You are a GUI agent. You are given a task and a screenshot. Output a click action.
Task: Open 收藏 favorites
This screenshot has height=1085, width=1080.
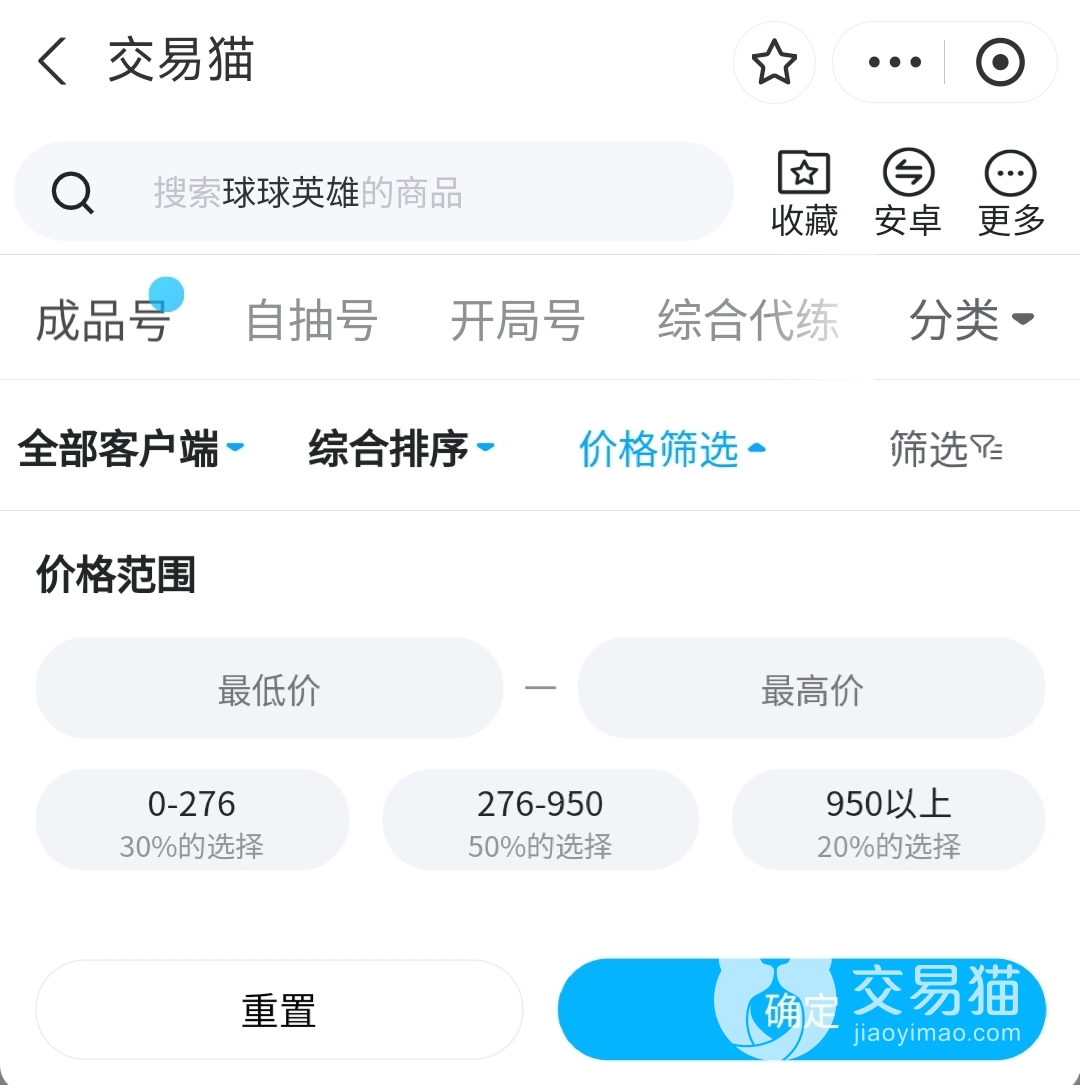804,193
